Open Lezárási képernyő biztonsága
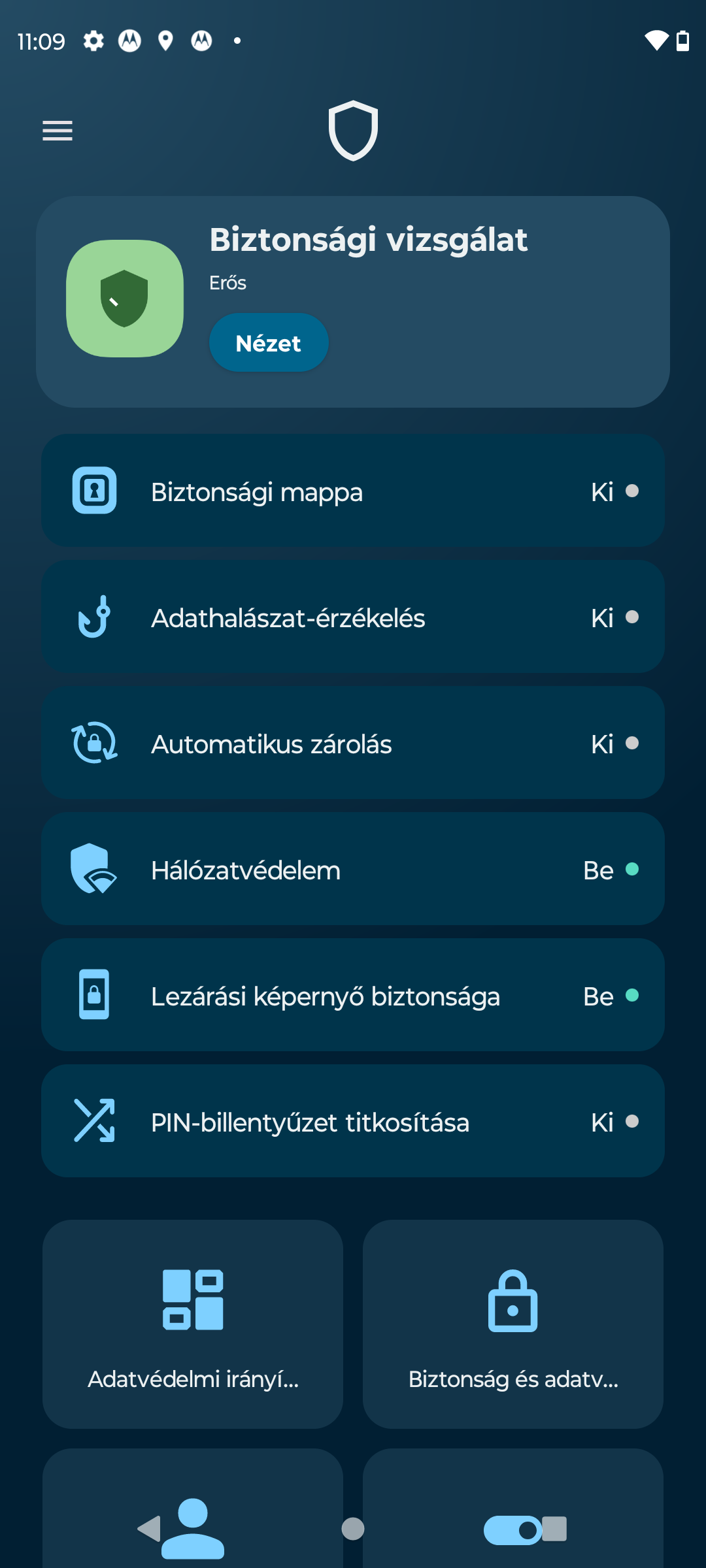This screenshot has height=1568, width=706. 353,995
